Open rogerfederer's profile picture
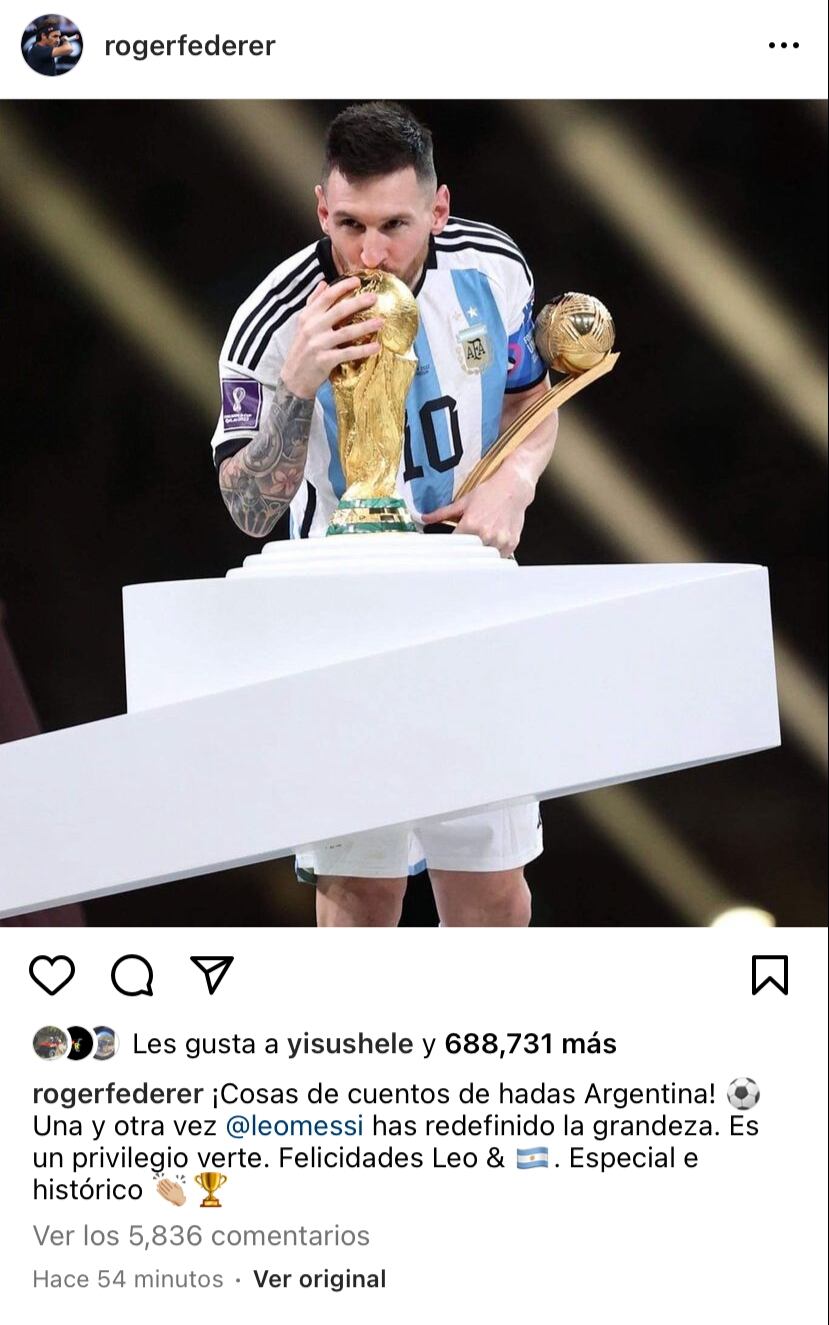The image size is (829, 1325). coord(51,46)
